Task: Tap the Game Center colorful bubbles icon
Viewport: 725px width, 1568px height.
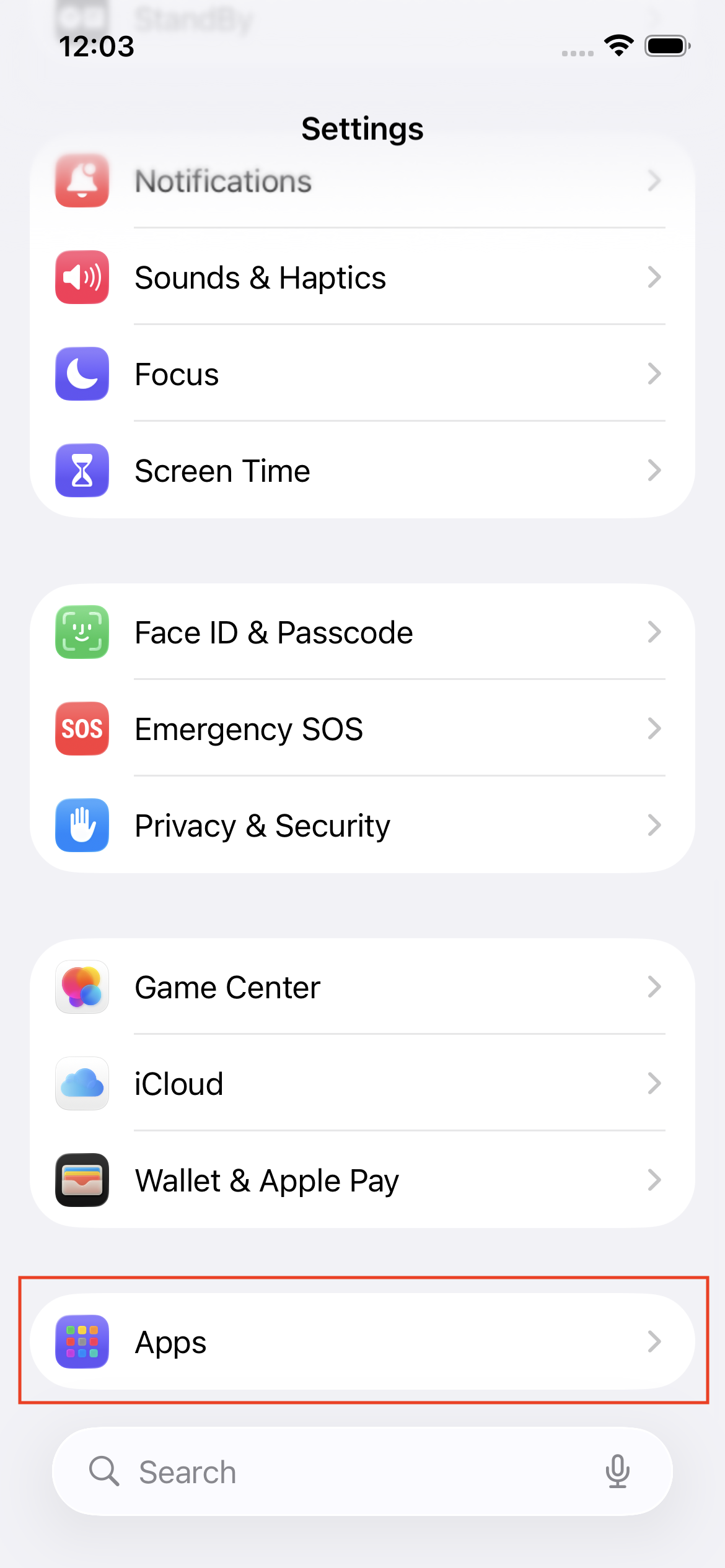Action: pos(82,987)
